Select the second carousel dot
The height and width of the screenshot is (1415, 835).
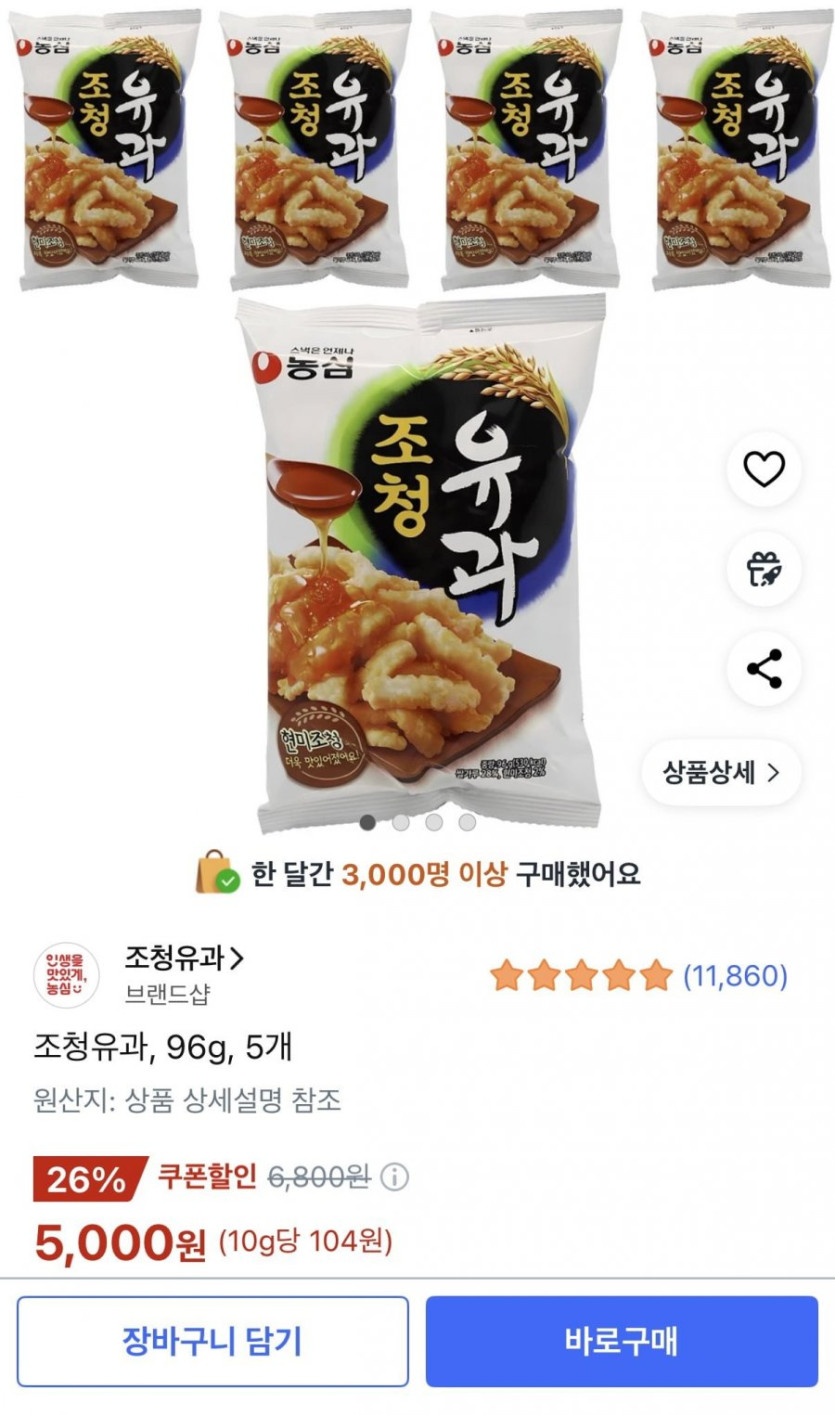(402, 823)
